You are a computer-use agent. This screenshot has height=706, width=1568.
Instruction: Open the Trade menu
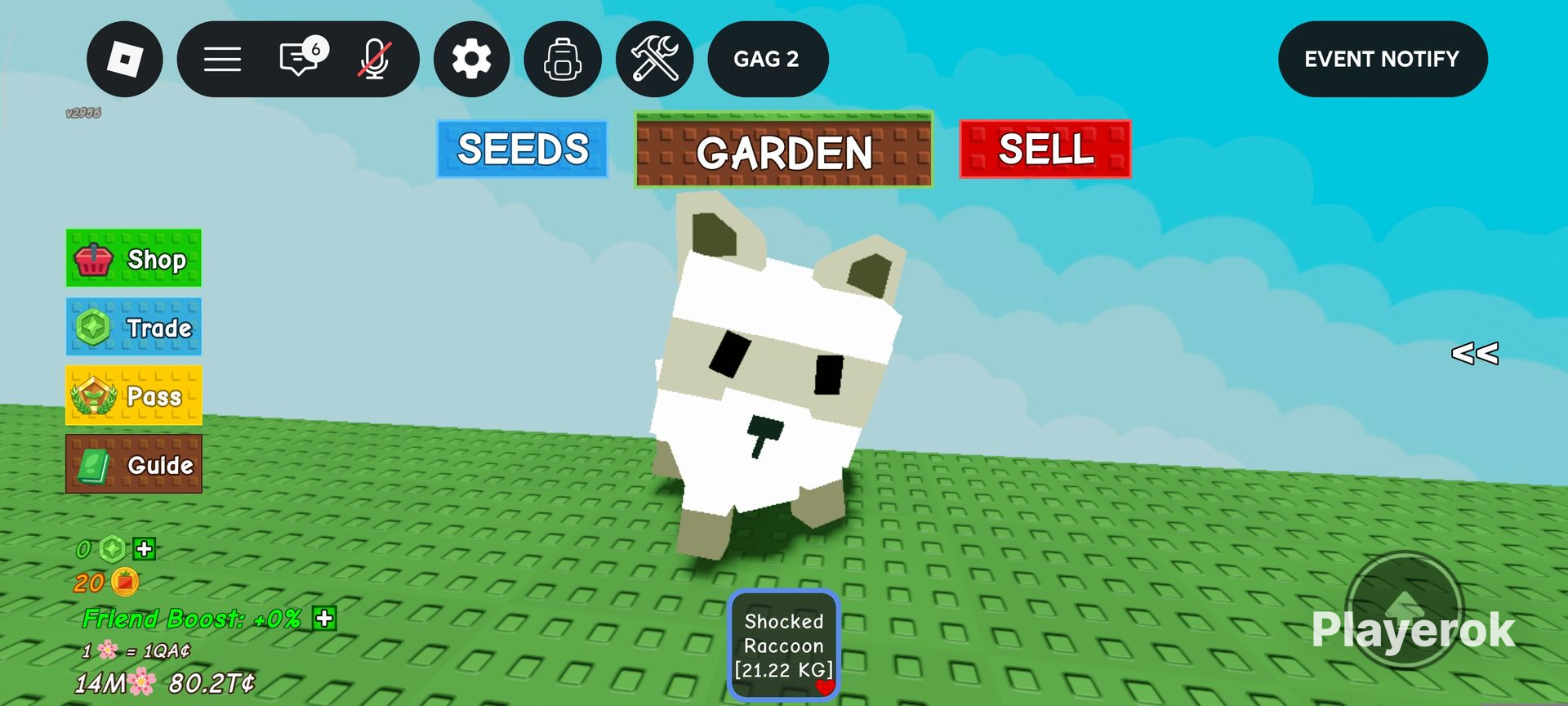pyautogui.click(x=134, y=327)
